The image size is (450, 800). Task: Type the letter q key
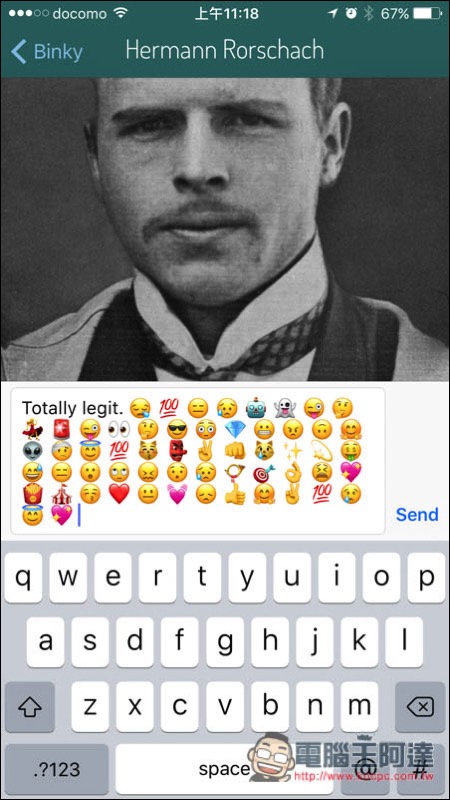[23, 578]
